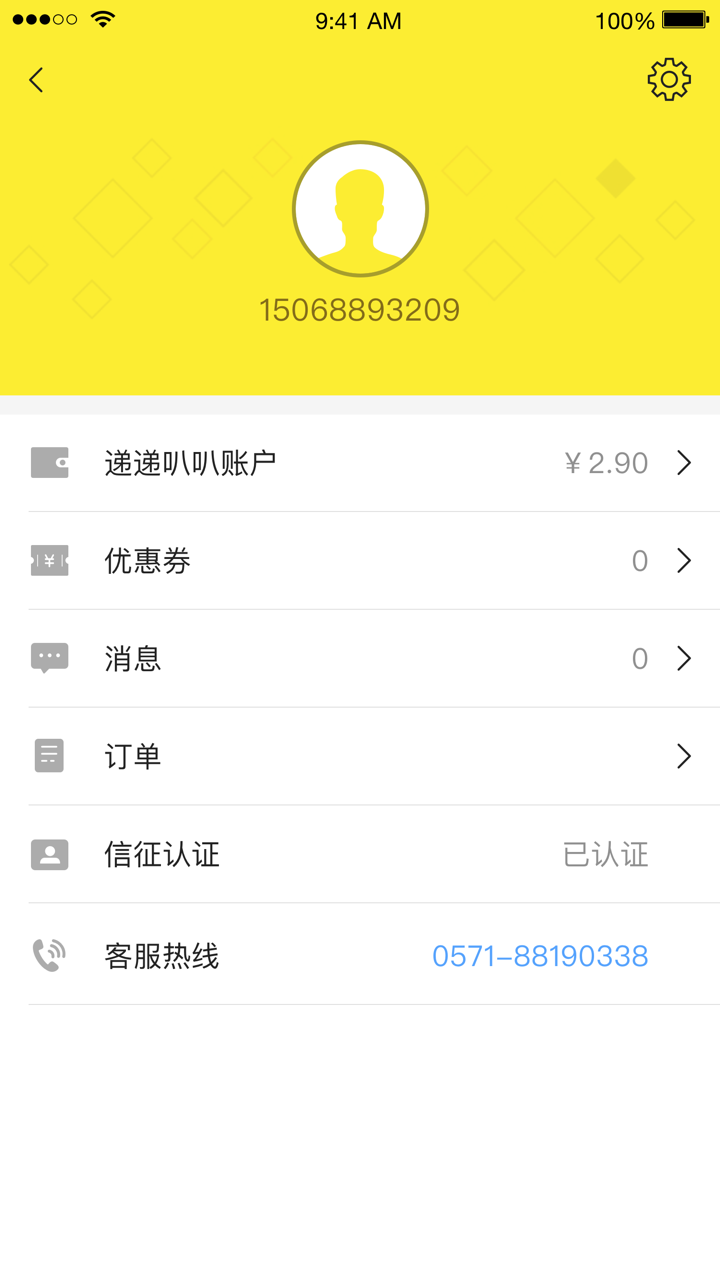Call the hotline 0571-88190338
Screen dimensions: 720x1280
coord(540,957)
